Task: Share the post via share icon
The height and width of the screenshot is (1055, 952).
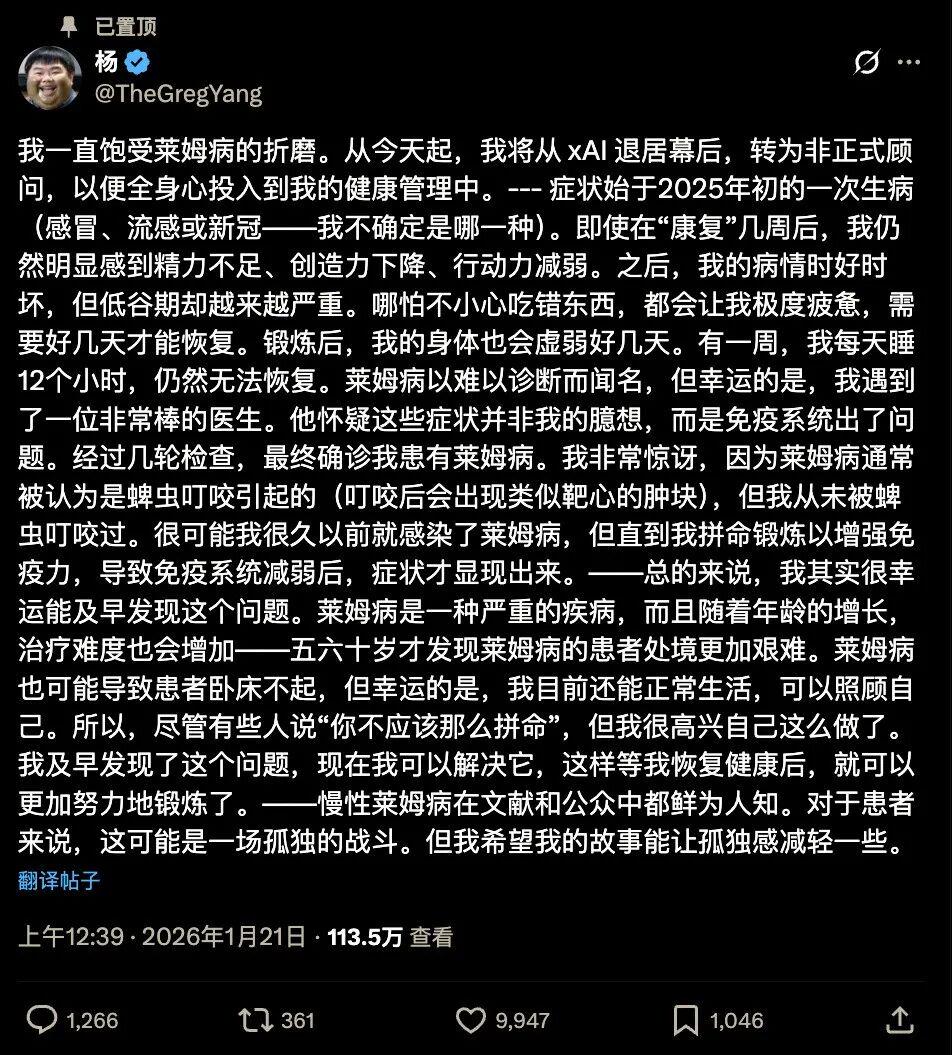Action: click(x=900, y=1019)
